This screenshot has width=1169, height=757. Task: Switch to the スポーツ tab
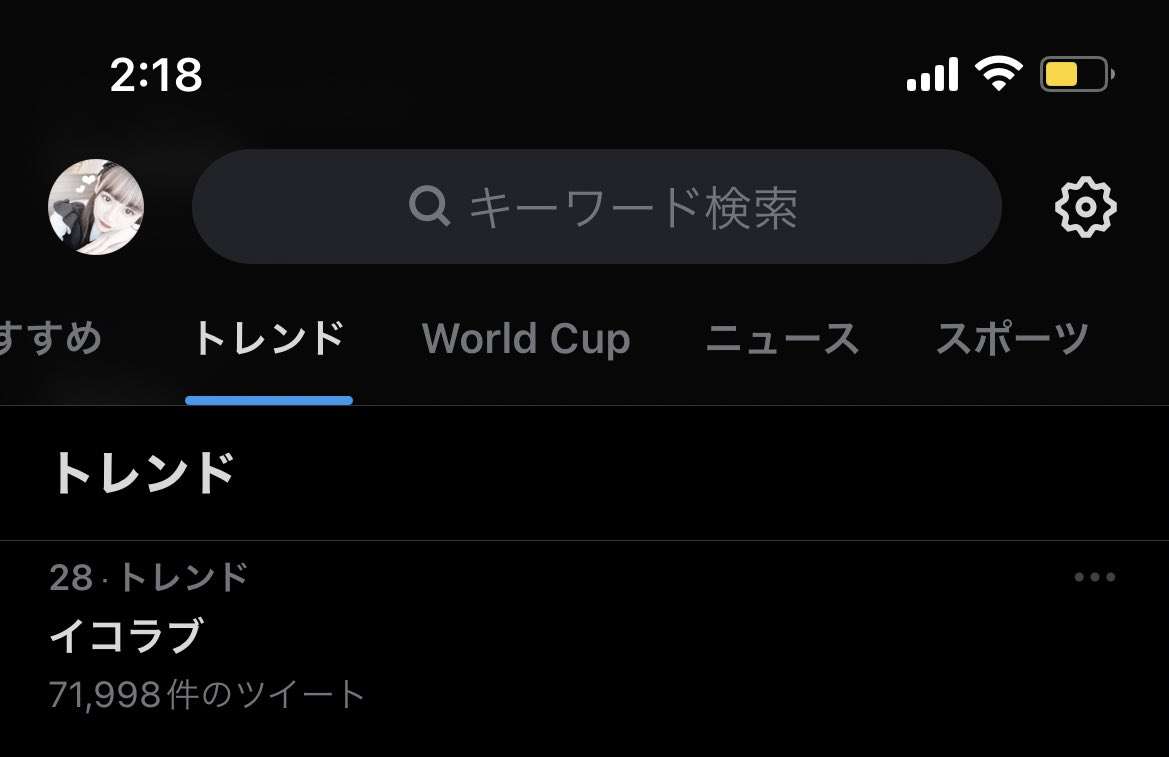point(1012,340)
